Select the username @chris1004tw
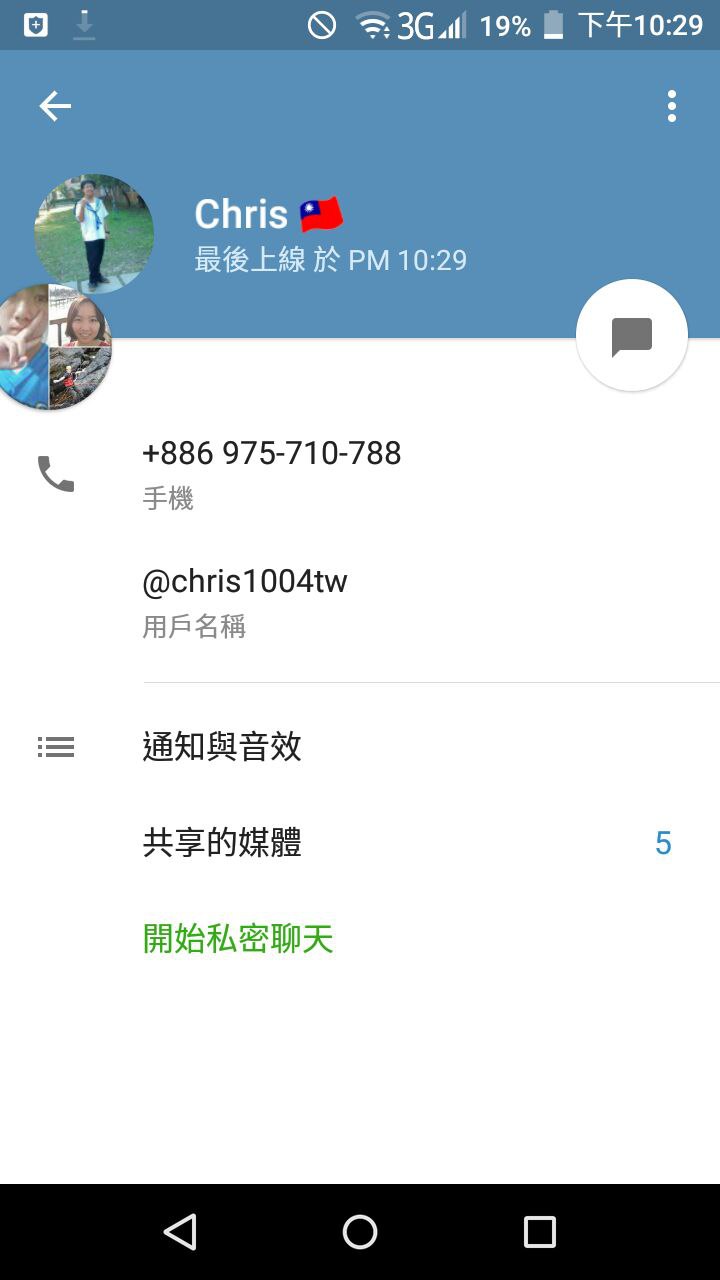Viewport: 720px width, 1280px height. tap(245, 582)
